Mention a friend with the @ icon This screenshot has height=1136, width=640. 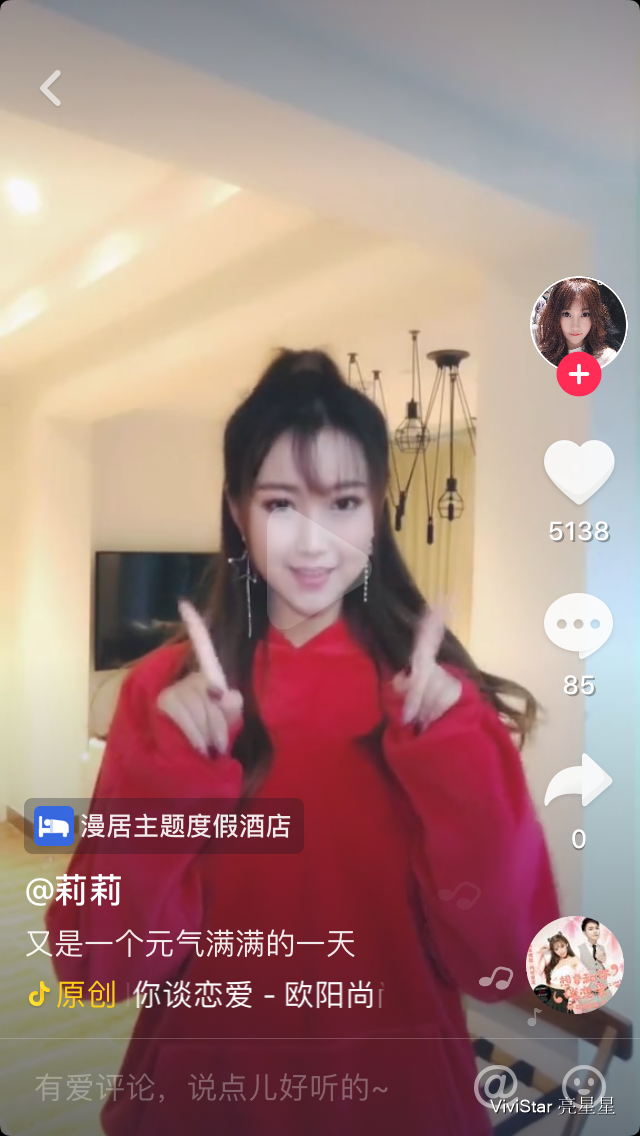(x=496, y=1085)
